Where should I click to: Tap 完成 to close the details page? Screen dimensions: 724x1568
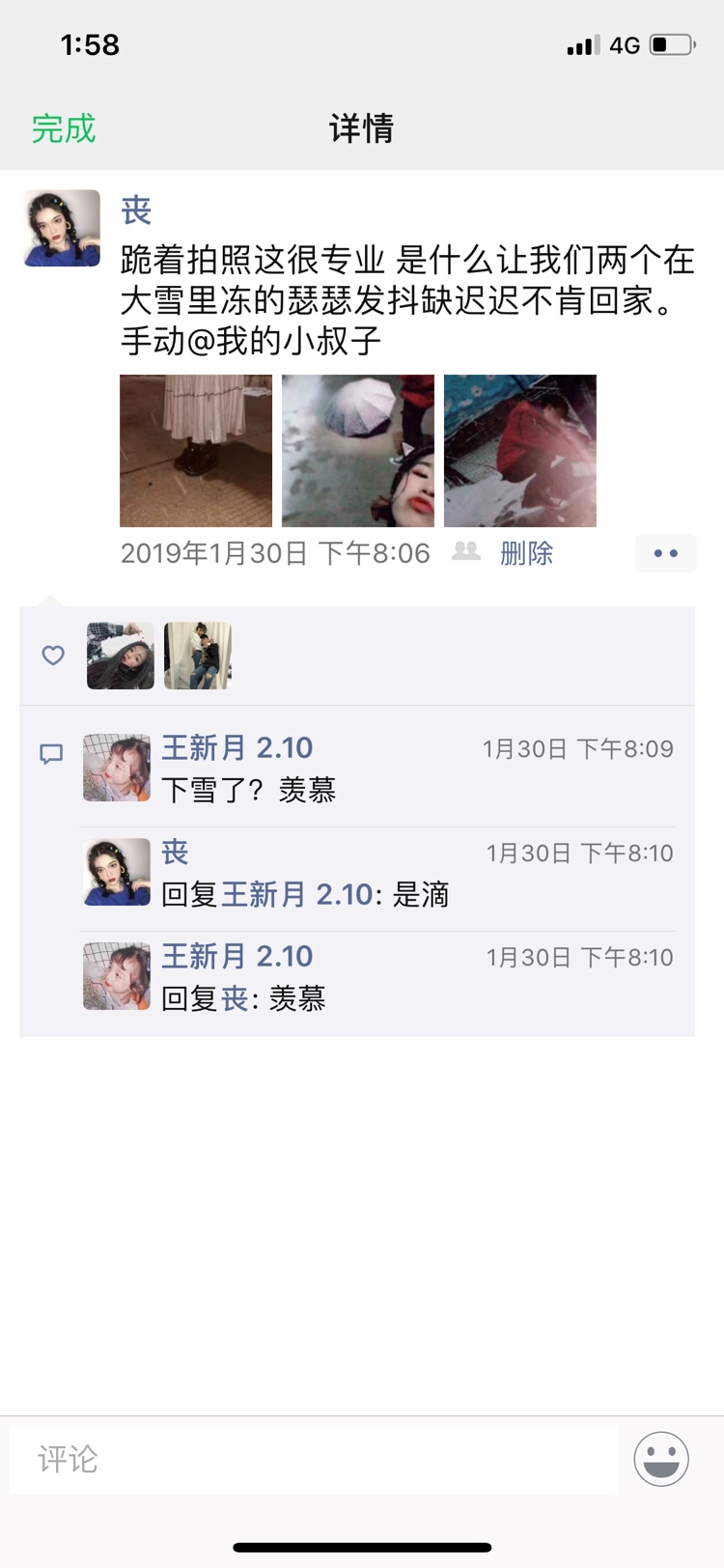click(64, 128)
